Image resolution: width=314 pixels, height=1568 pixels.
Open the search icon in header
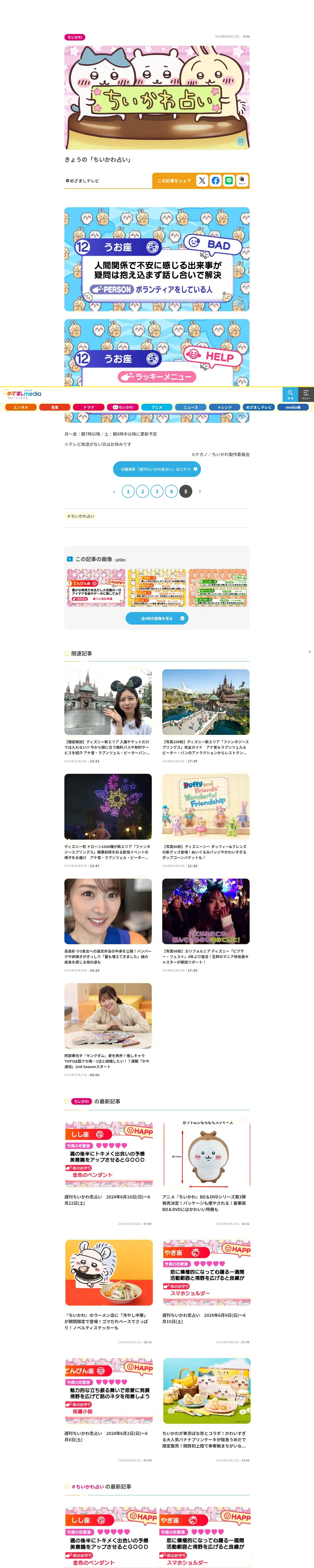click(x=290, y=393)
